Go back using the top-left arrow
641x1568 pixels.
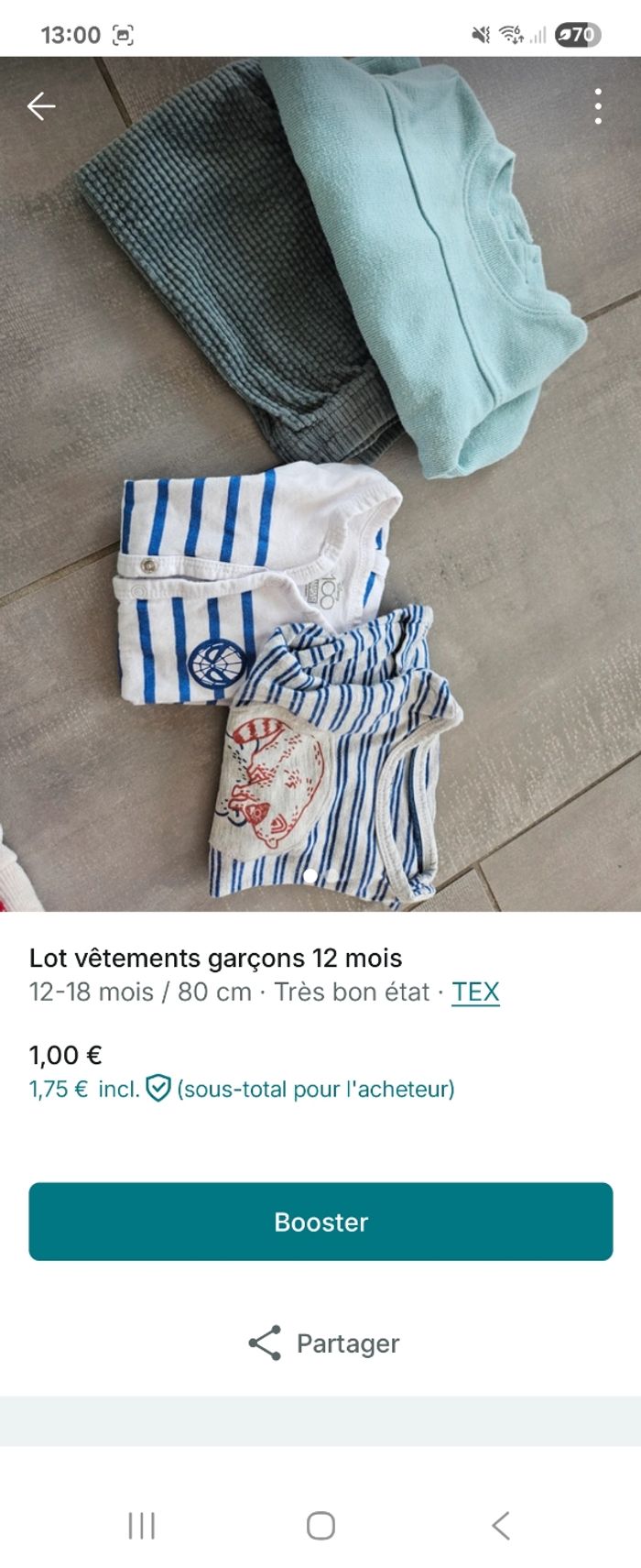pos(41,106)
